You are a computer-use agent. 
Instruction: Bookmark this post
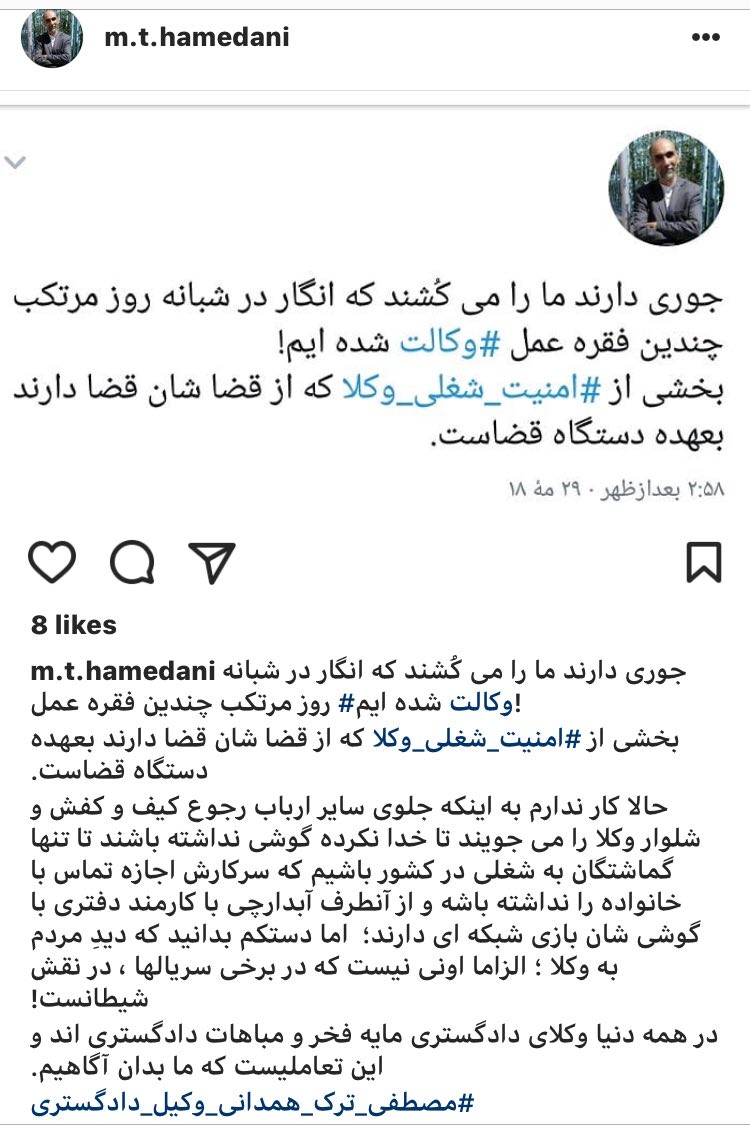[704, 562]
